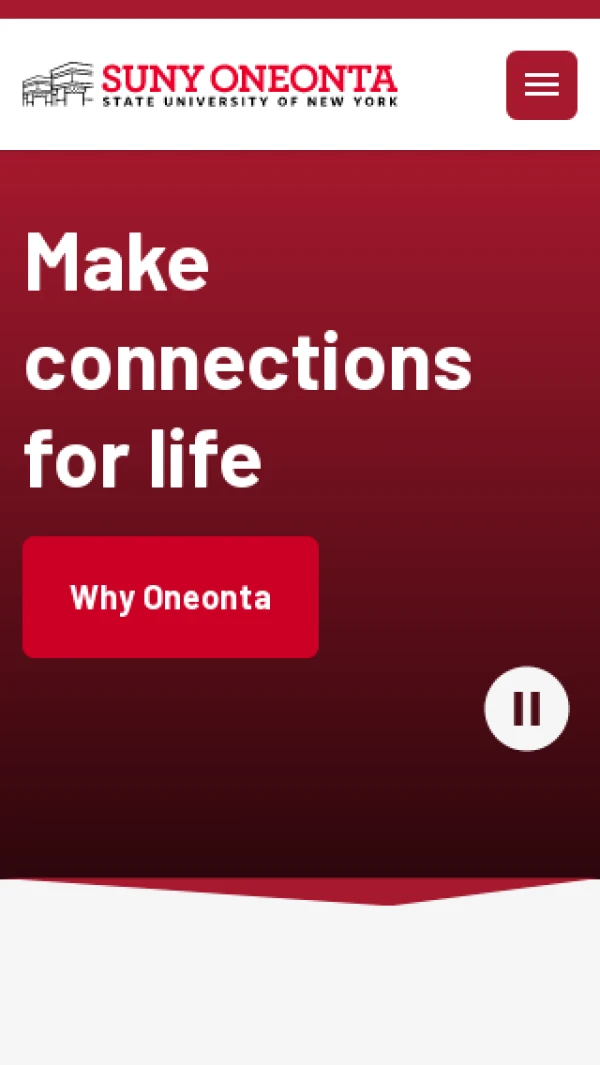Image resolution: width=600 pixels, height=1065 pixels.
Task: Tap the Why Oneonta button
Action: coord(170,597)
